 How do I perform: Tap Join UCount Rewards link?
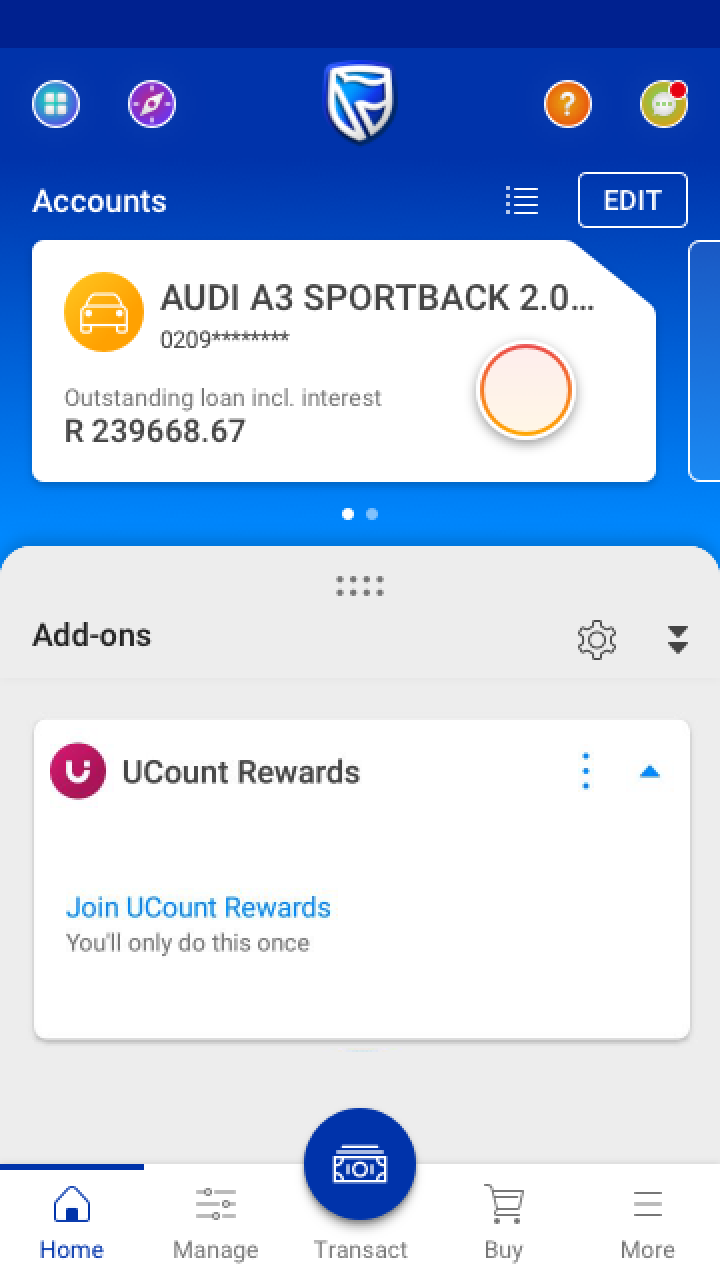click(x=198, y=907)
